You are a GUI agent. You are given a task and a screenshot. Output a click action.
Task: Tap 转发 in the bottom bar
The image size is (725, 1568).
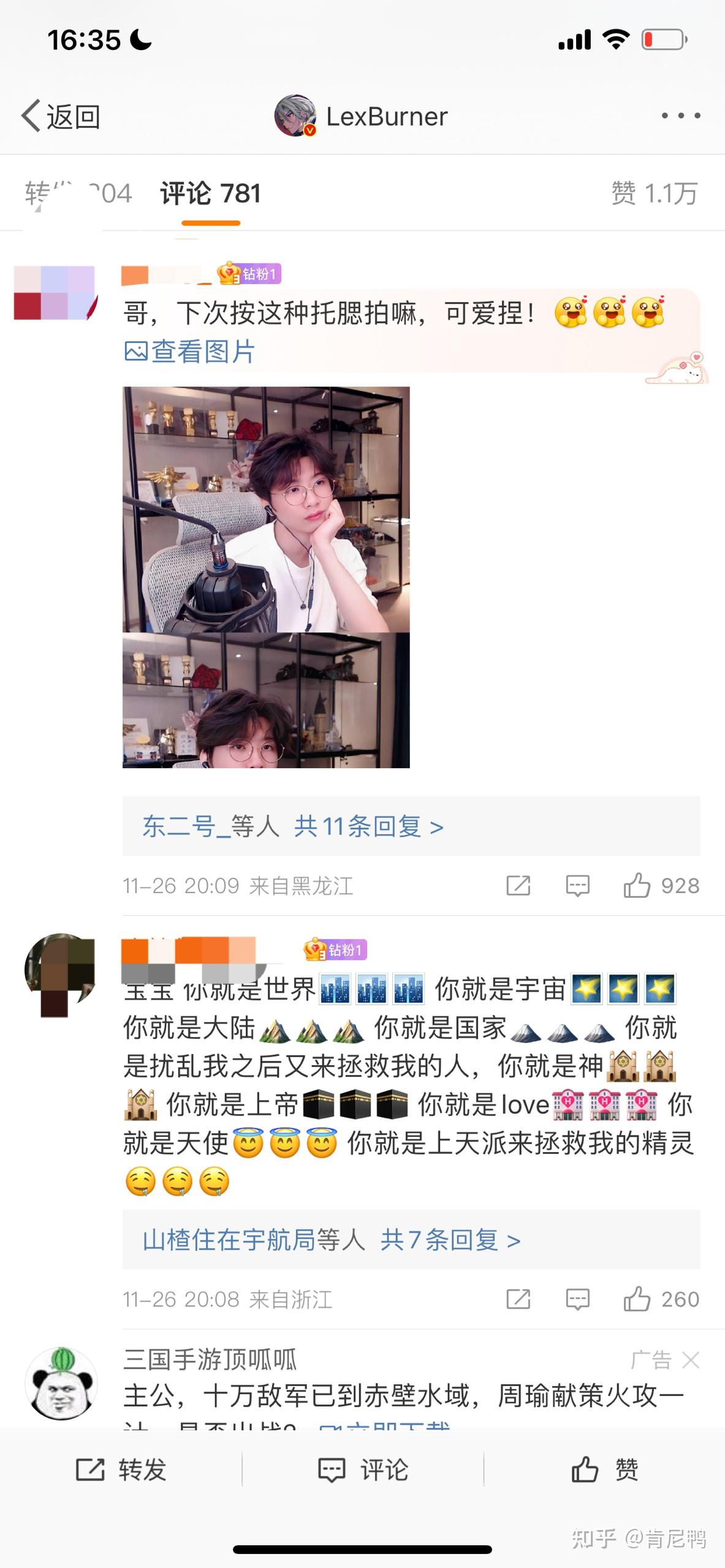pyautogui.click(x=121, y=1469)
